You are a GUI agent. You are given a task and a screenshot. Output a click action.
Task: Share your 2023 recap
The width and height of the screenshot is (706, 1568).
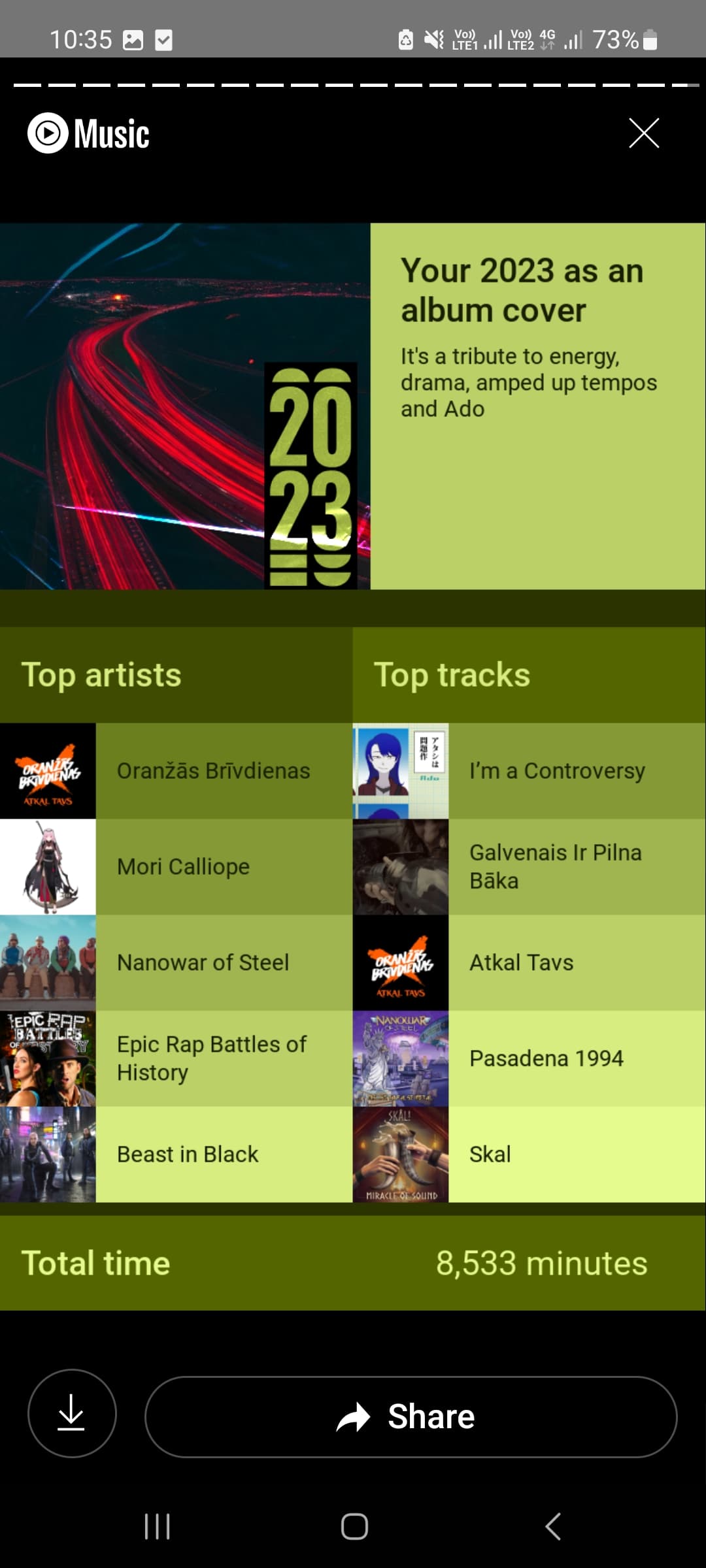pos(411,1417)
